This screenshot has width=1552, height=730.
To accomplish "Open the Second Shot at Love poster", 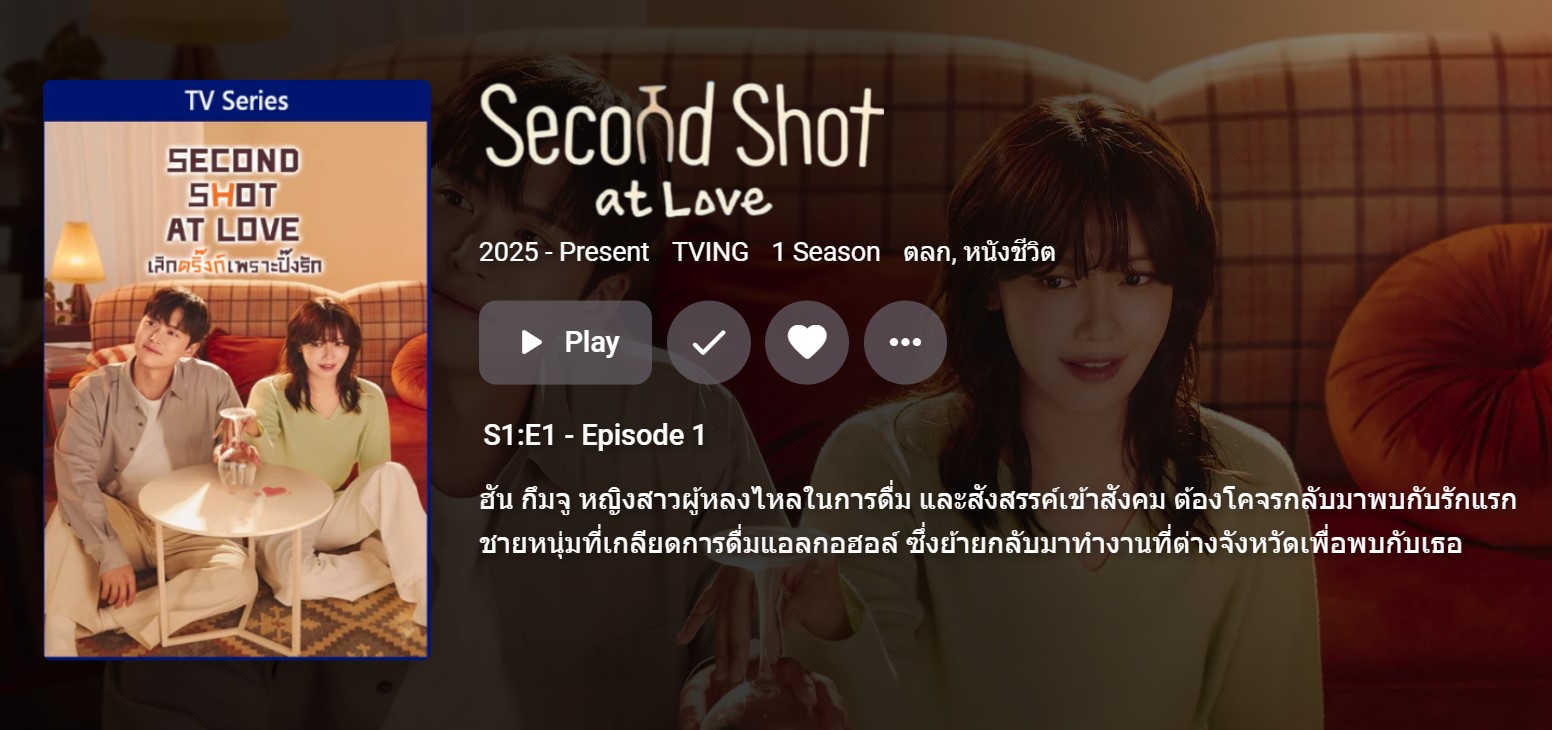I will (x=237, y=388).
